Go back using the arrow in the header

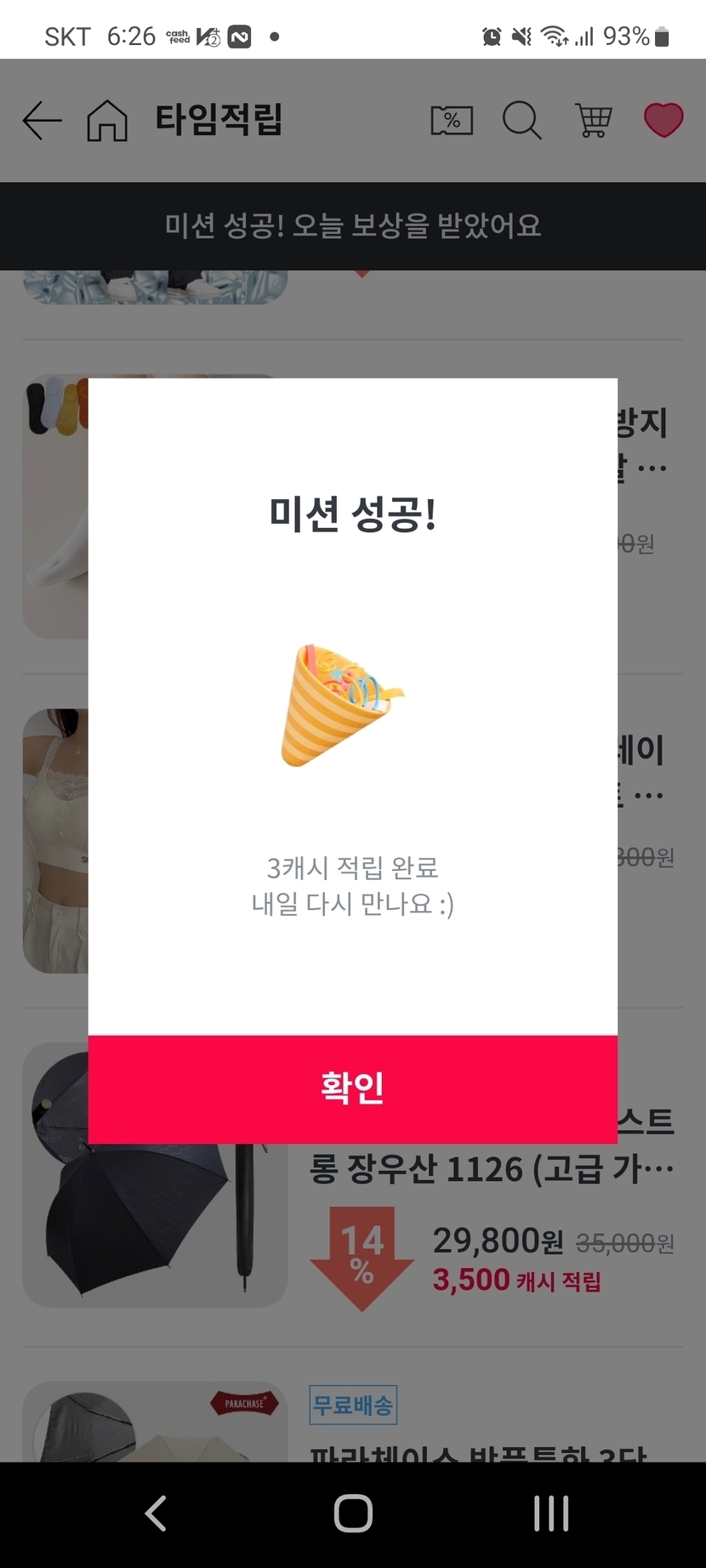pyautogui.click(x=42, y=120)
